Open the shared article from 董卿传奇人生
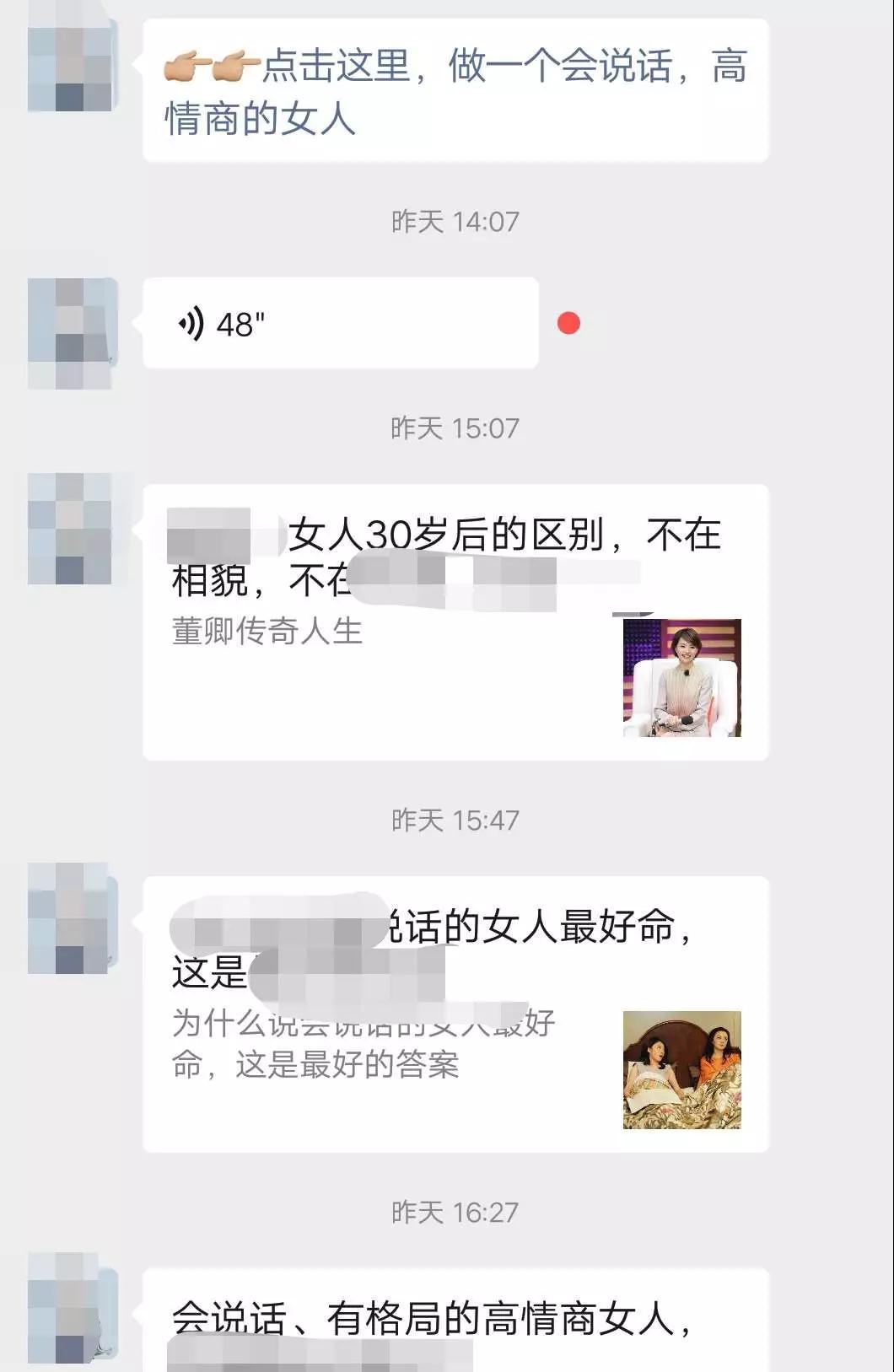This screenshot has width=894, height=1372. coord(455,621)
